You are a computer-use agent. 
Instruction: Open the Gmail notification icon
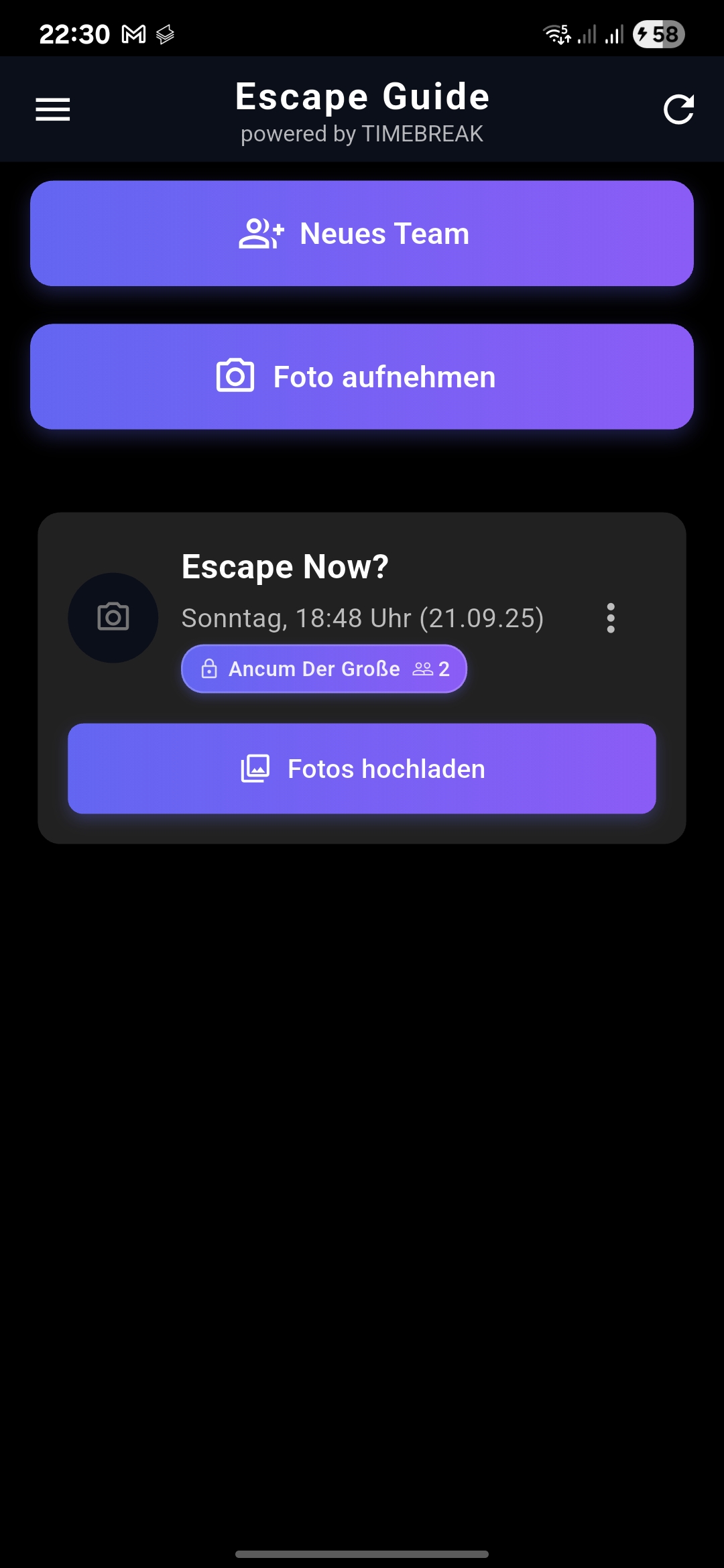(132, 33)
